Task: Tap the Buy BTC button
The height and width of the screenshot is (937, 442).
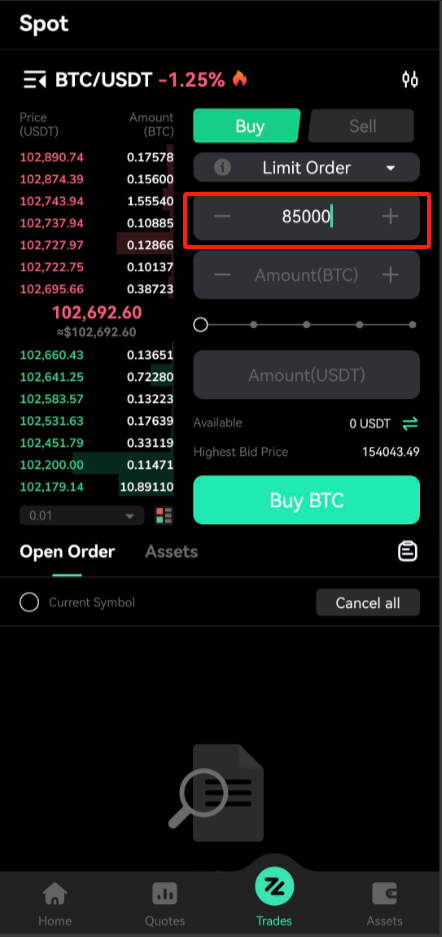Action: 306,500
